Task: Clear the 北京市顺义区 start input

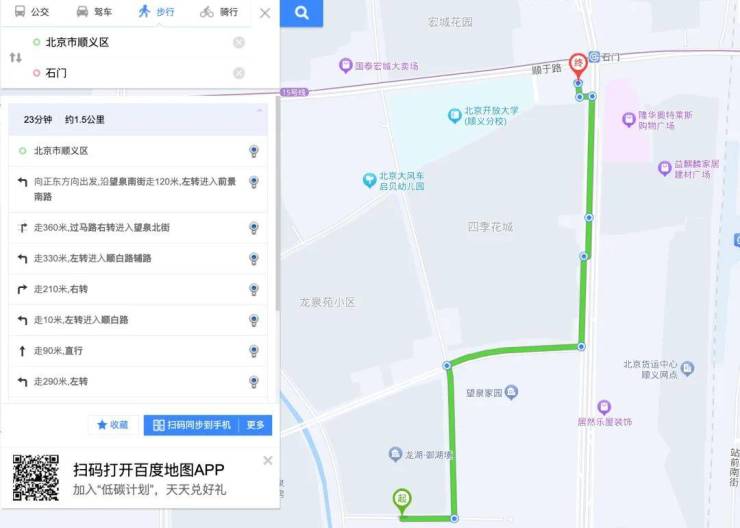Action: coord(239,42)
